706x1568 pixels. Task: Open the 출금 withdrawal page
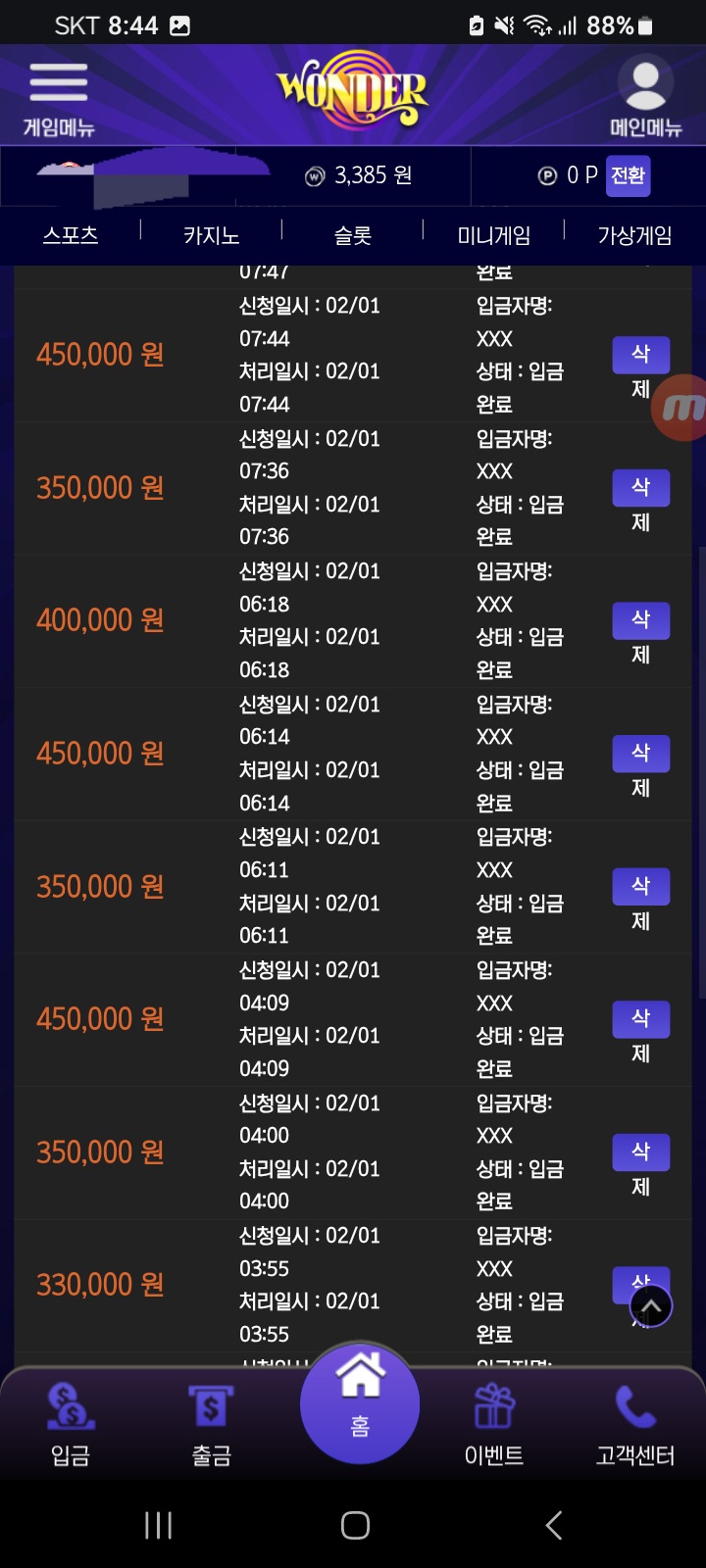(212, 1424)
